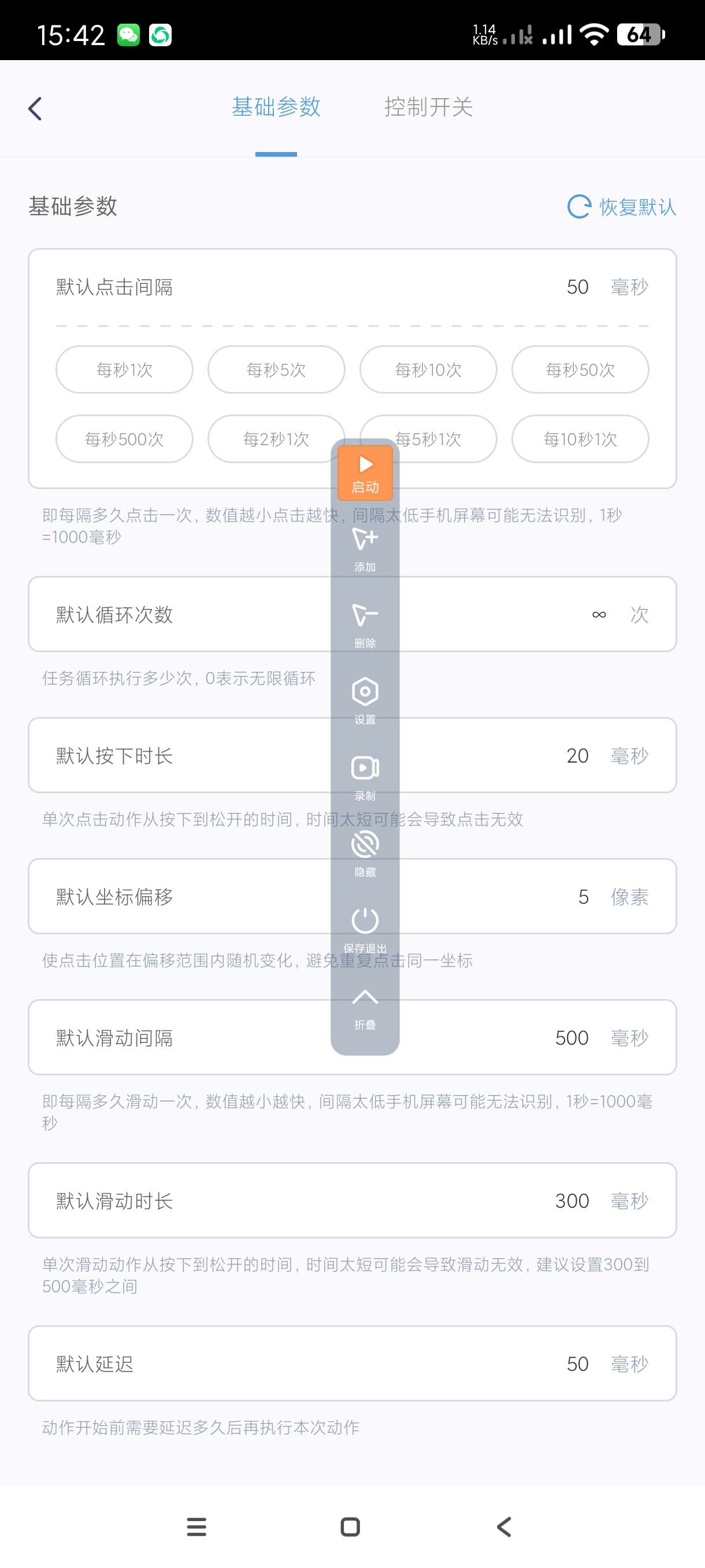The height and width of the screenshot is (1568, 705).
Task: Select the 每10秒1次 interval chip
Action: coord(580,439)
